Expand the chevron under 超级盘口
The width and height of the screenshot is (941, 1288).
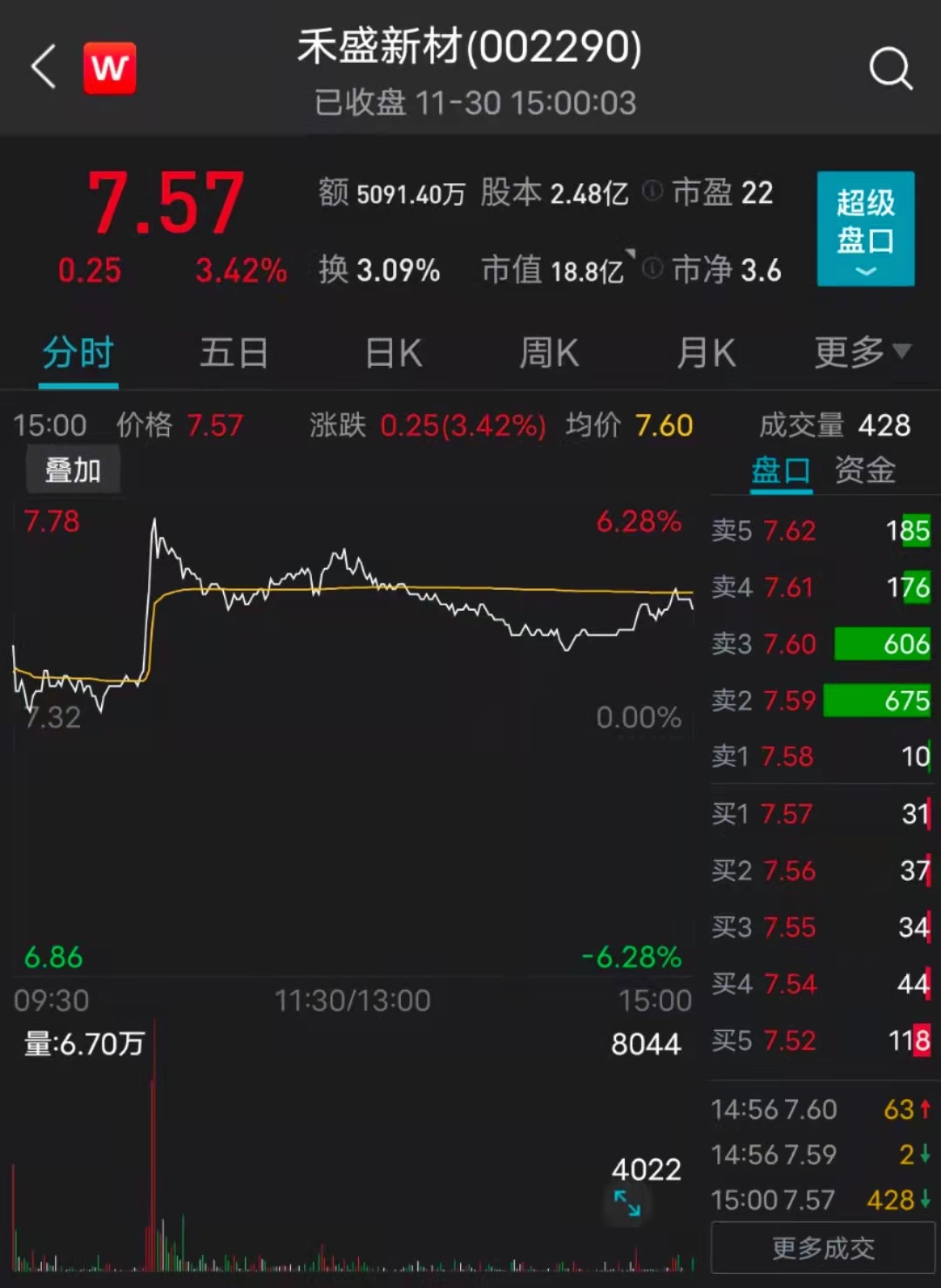(864, 270)
